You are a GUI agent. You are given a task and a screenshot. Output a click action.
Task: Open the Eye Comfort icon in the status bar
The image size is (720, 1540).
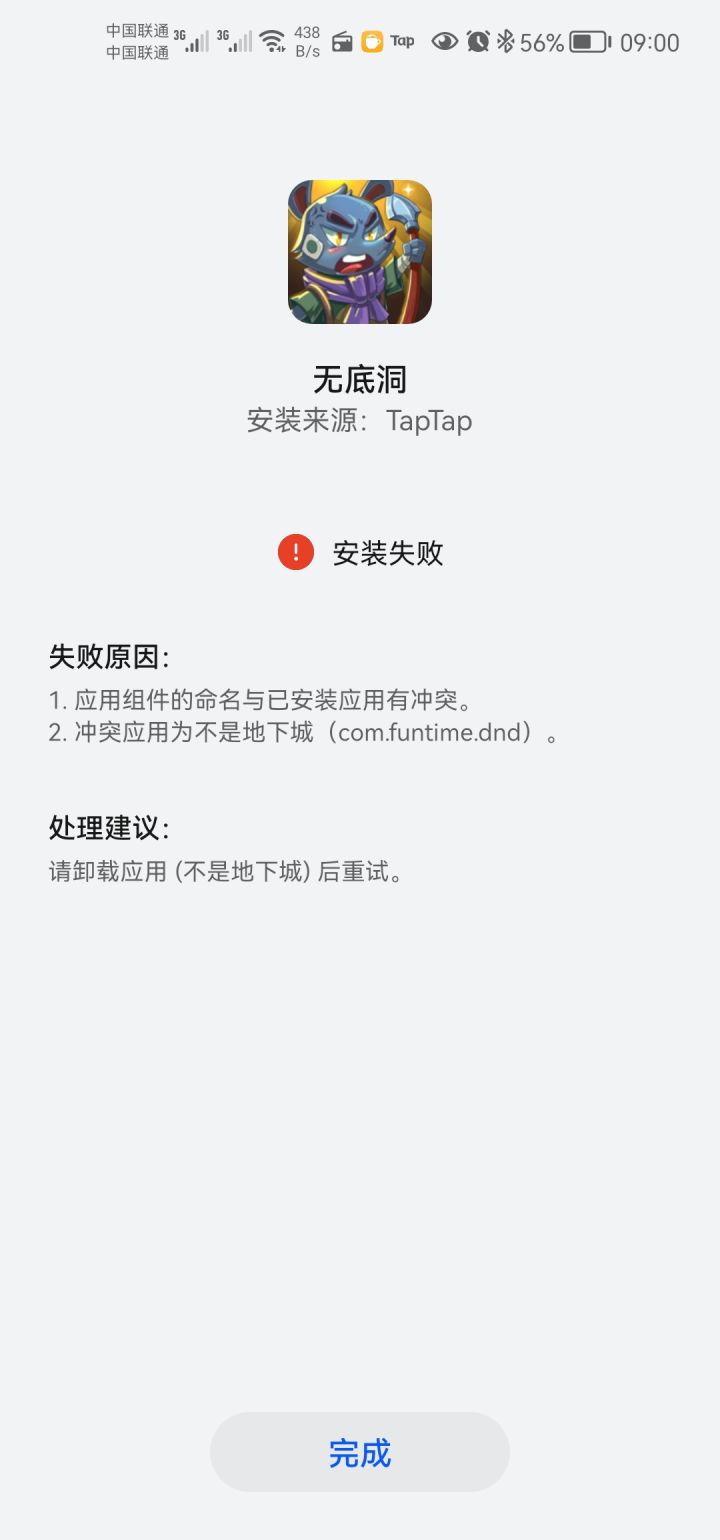[444, 42]
